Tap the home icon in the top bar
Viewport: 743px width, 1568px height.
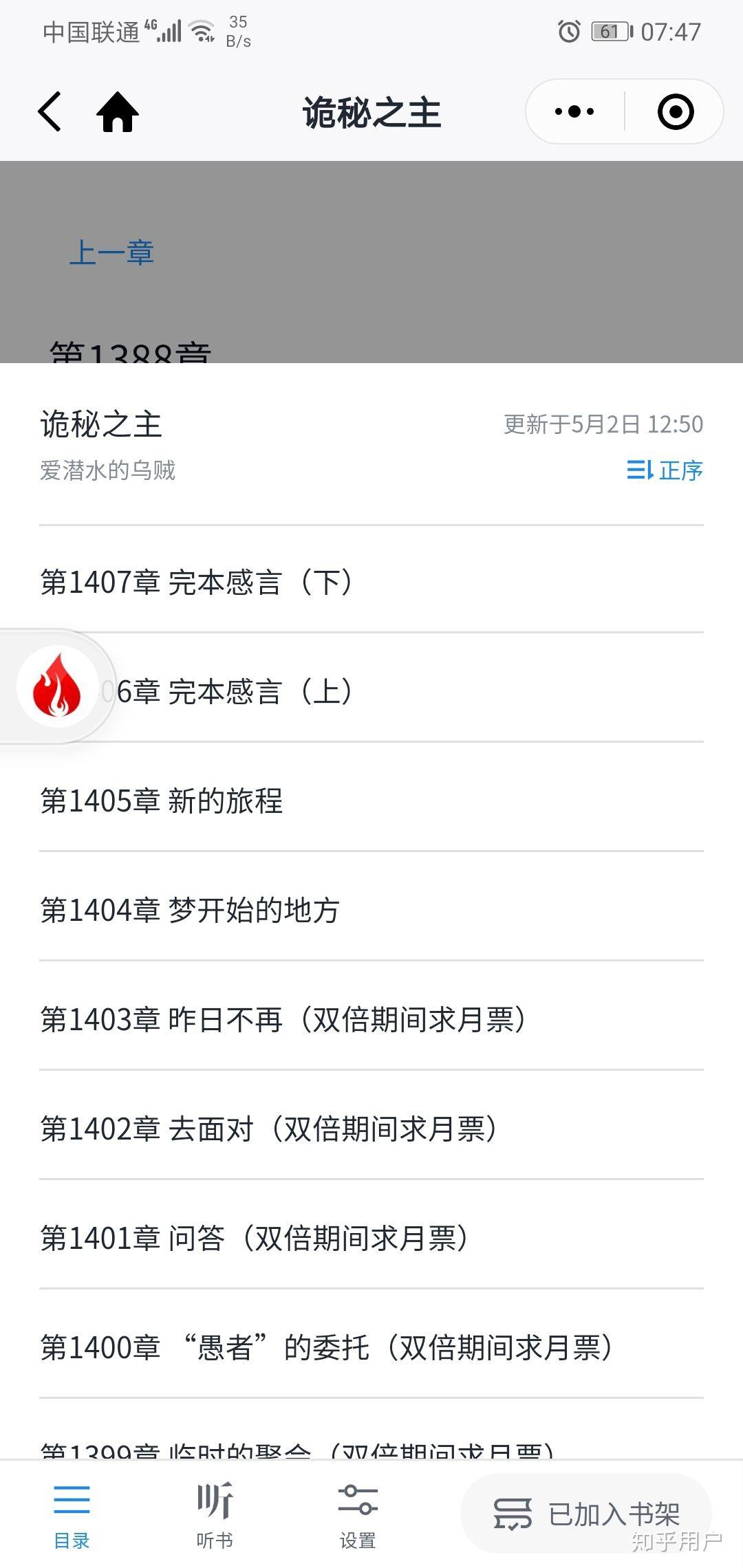(x=118, y=112)
